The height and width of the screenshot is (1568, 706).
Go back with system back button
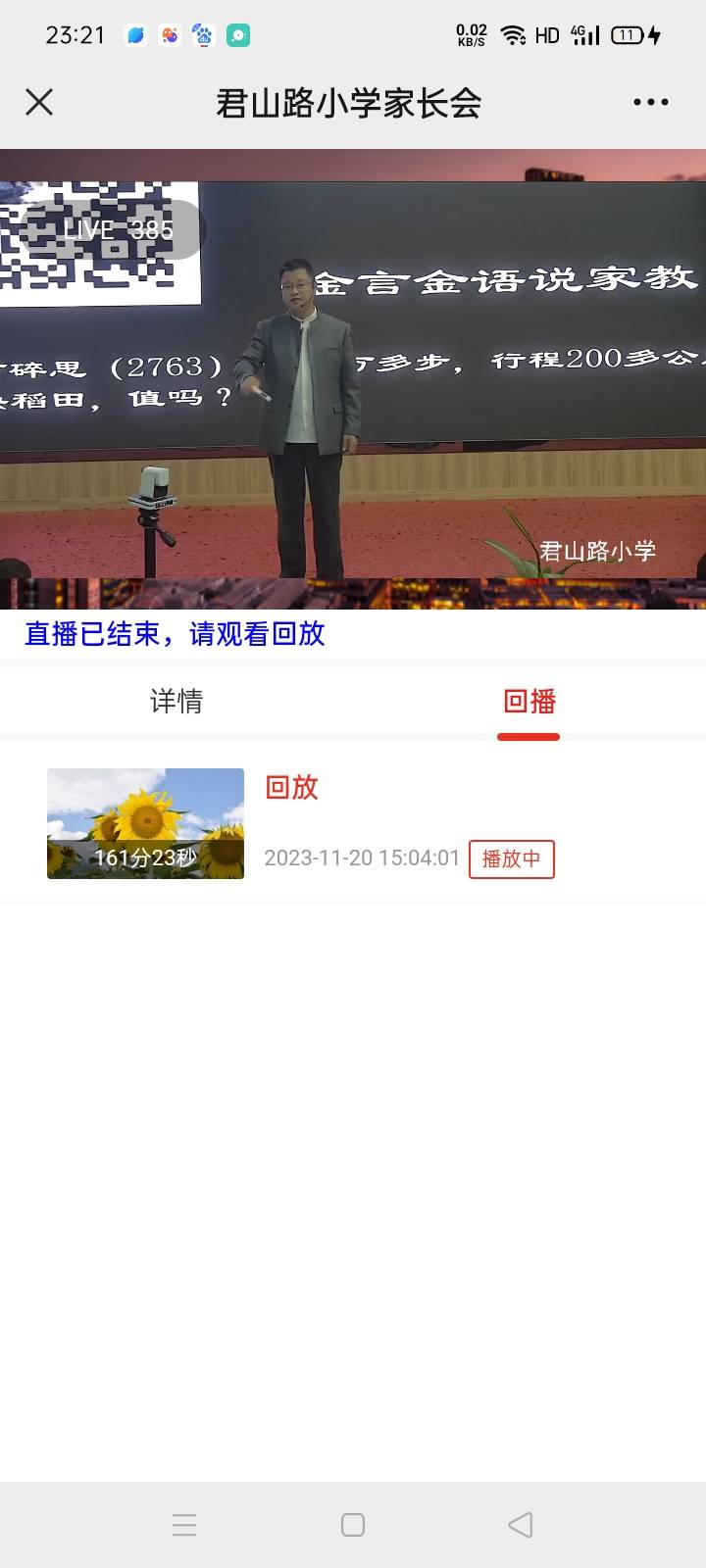pos(520,1525)
